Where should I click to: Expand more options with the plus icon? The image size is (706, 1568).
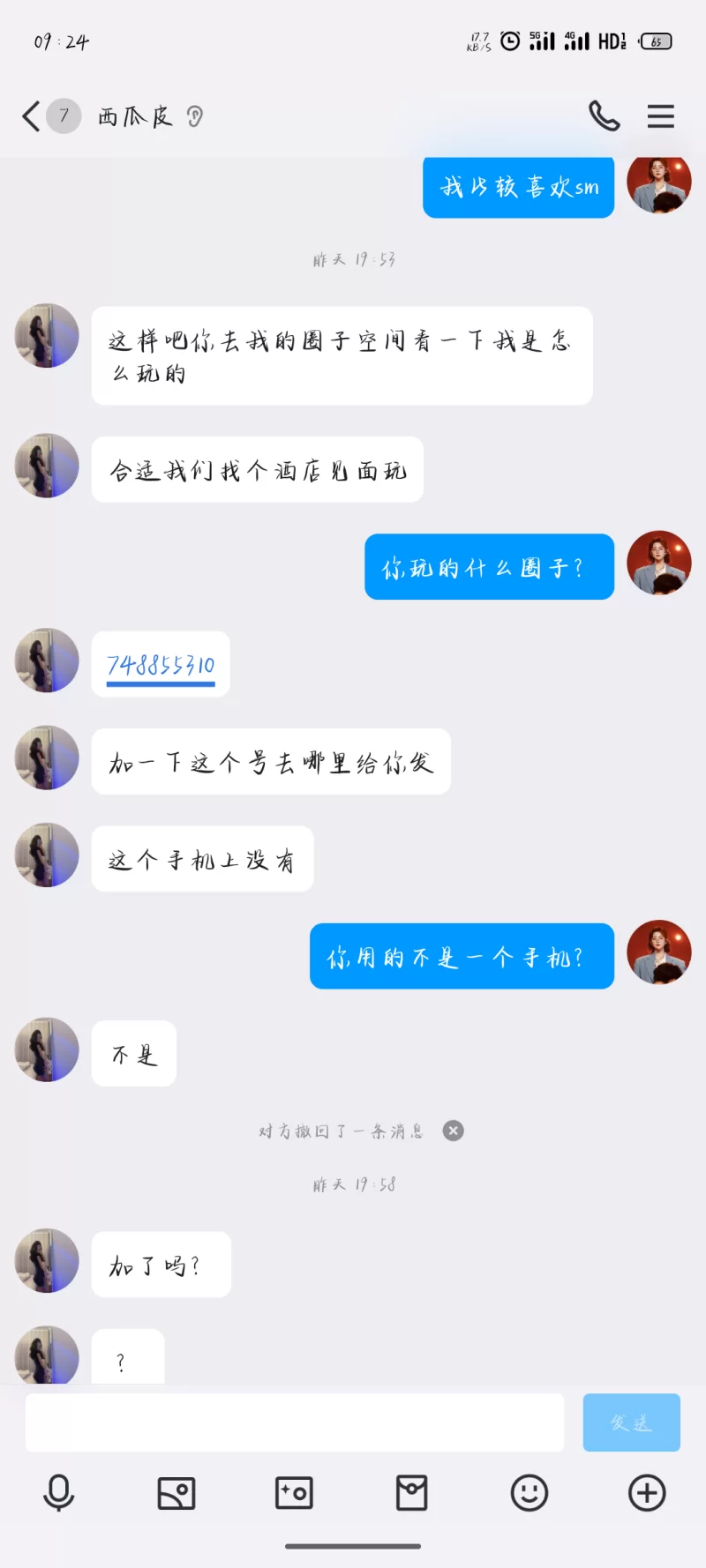647,1493
